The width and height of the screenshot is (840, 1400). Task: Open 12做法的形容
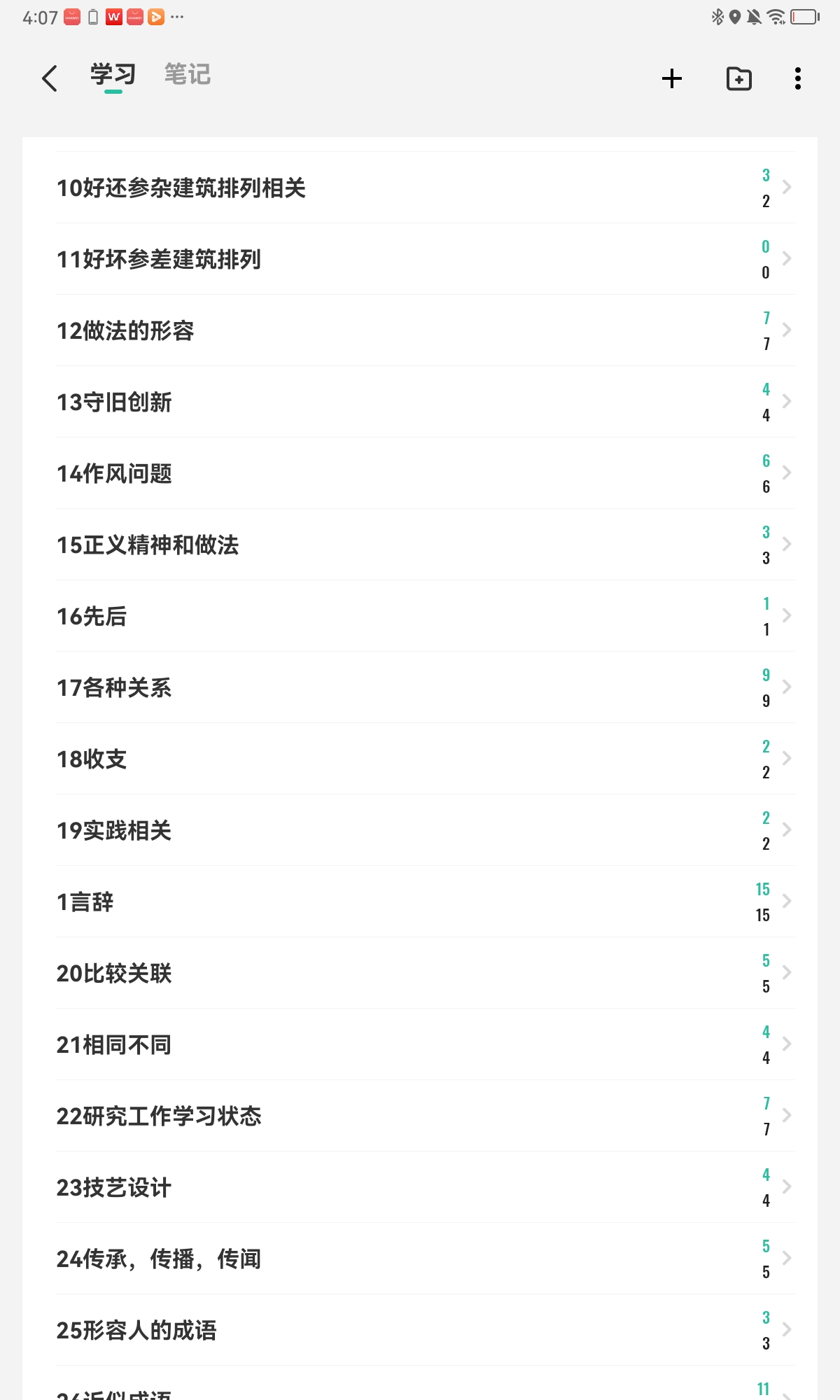426,330
